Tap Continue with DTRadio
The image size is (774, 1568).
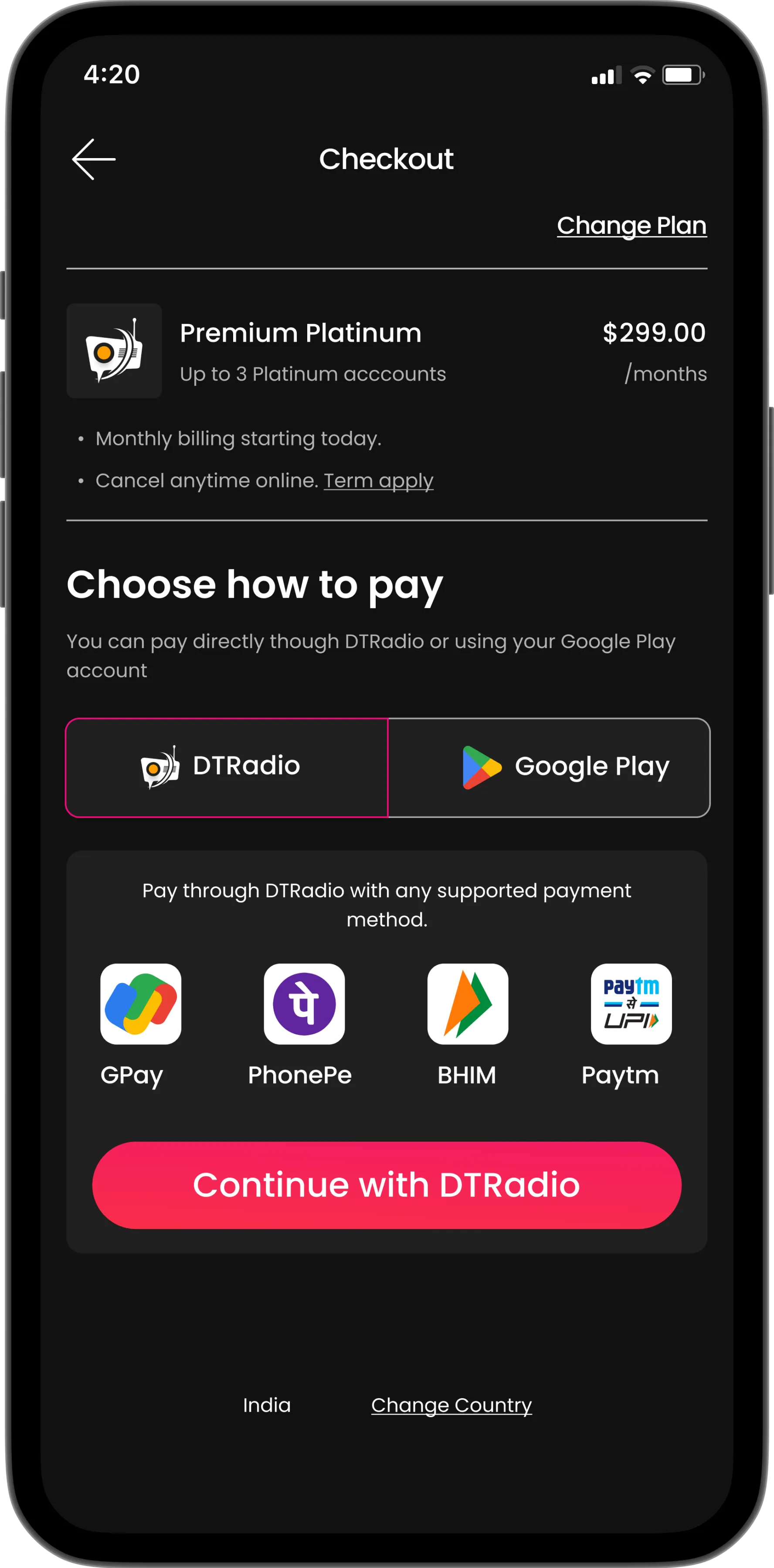(387, 1185)
